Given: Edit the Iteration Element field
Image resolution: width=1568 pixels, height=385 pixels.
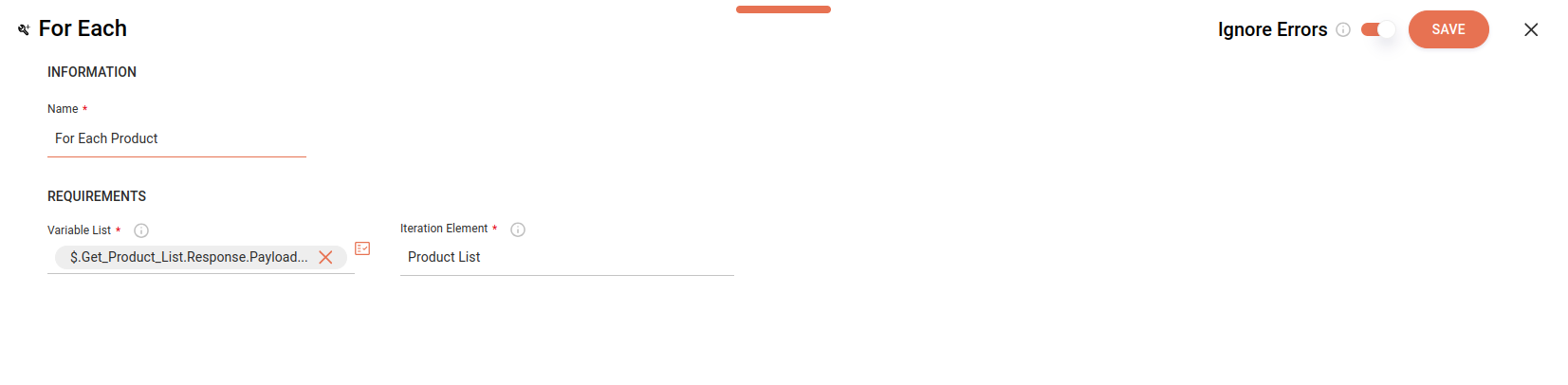Looking at the screenshot, I should pyautogui.click(x=566, y=257).
